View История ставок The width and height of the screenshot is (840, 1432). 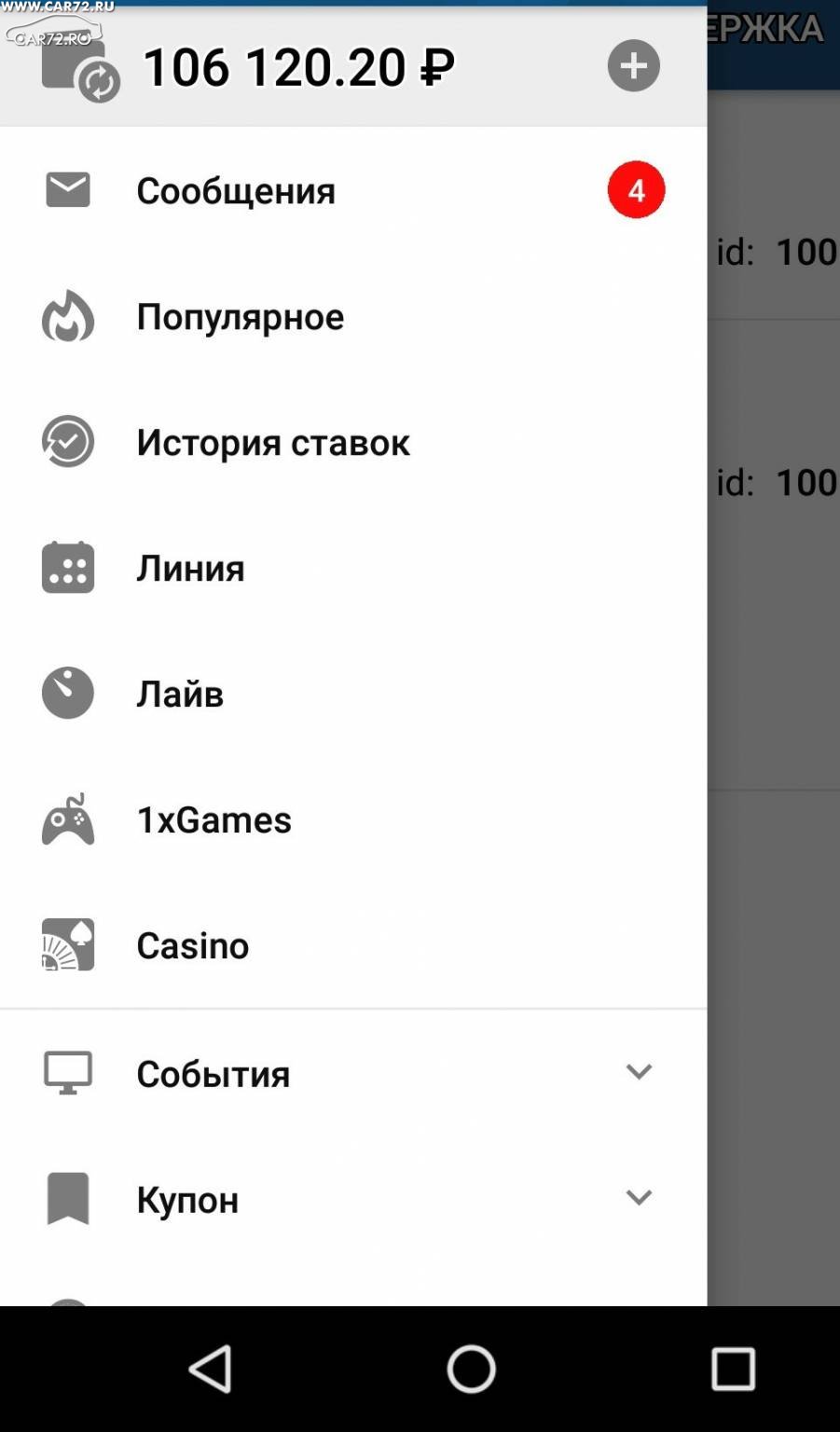(353, 442)
